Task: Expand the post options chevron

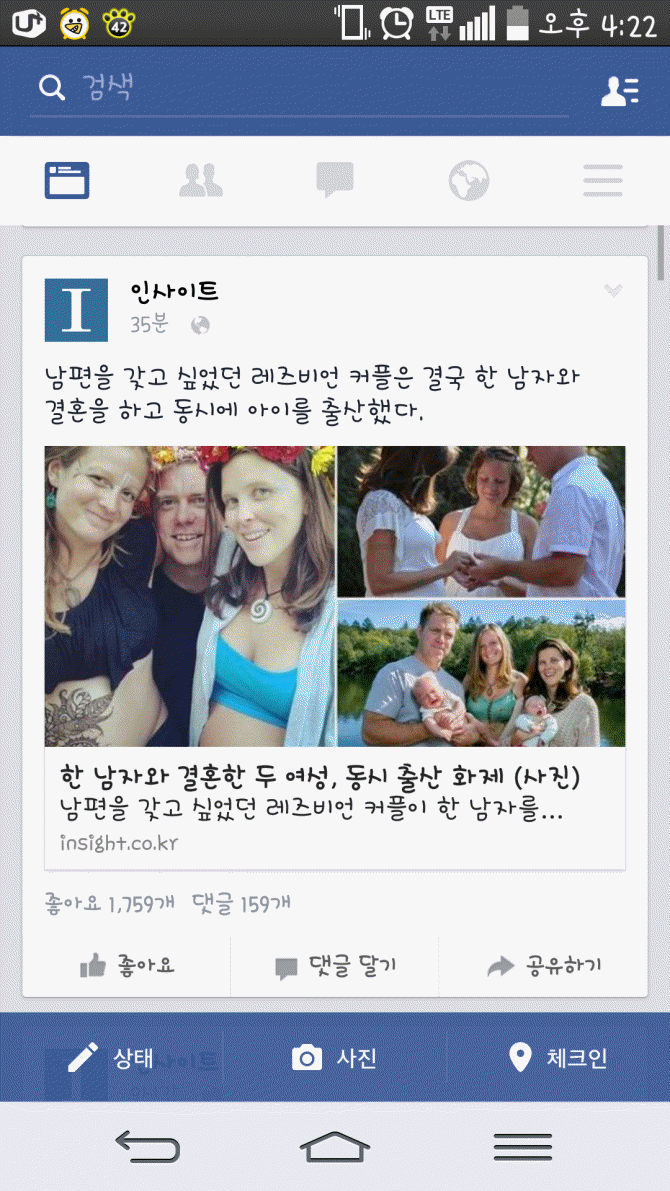Action: pyautogui.click(x=613, y=291)
